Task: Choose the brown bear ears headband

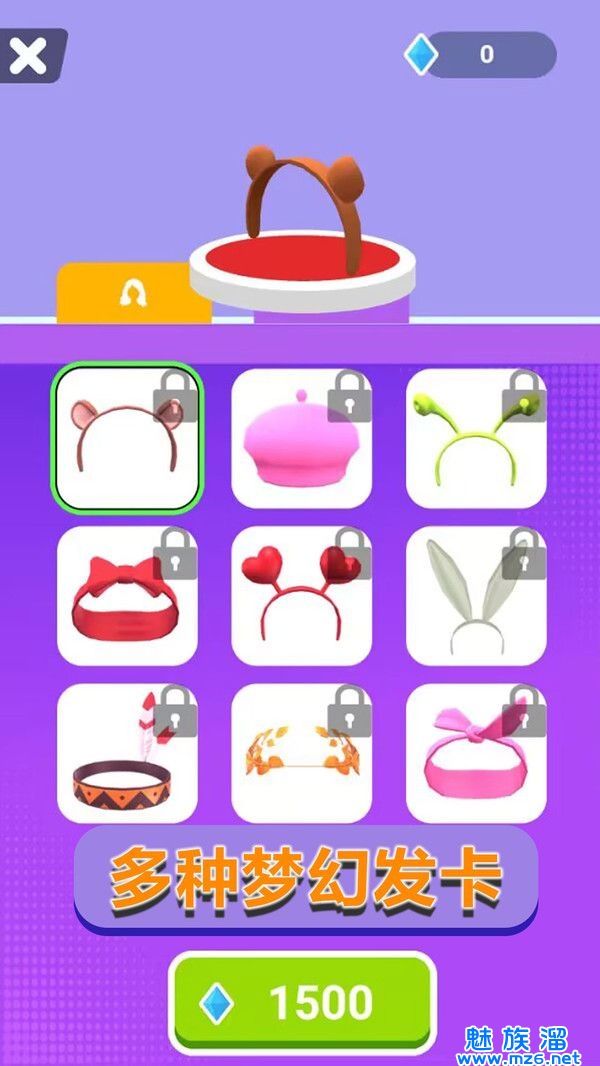Action: coord(127,437)
